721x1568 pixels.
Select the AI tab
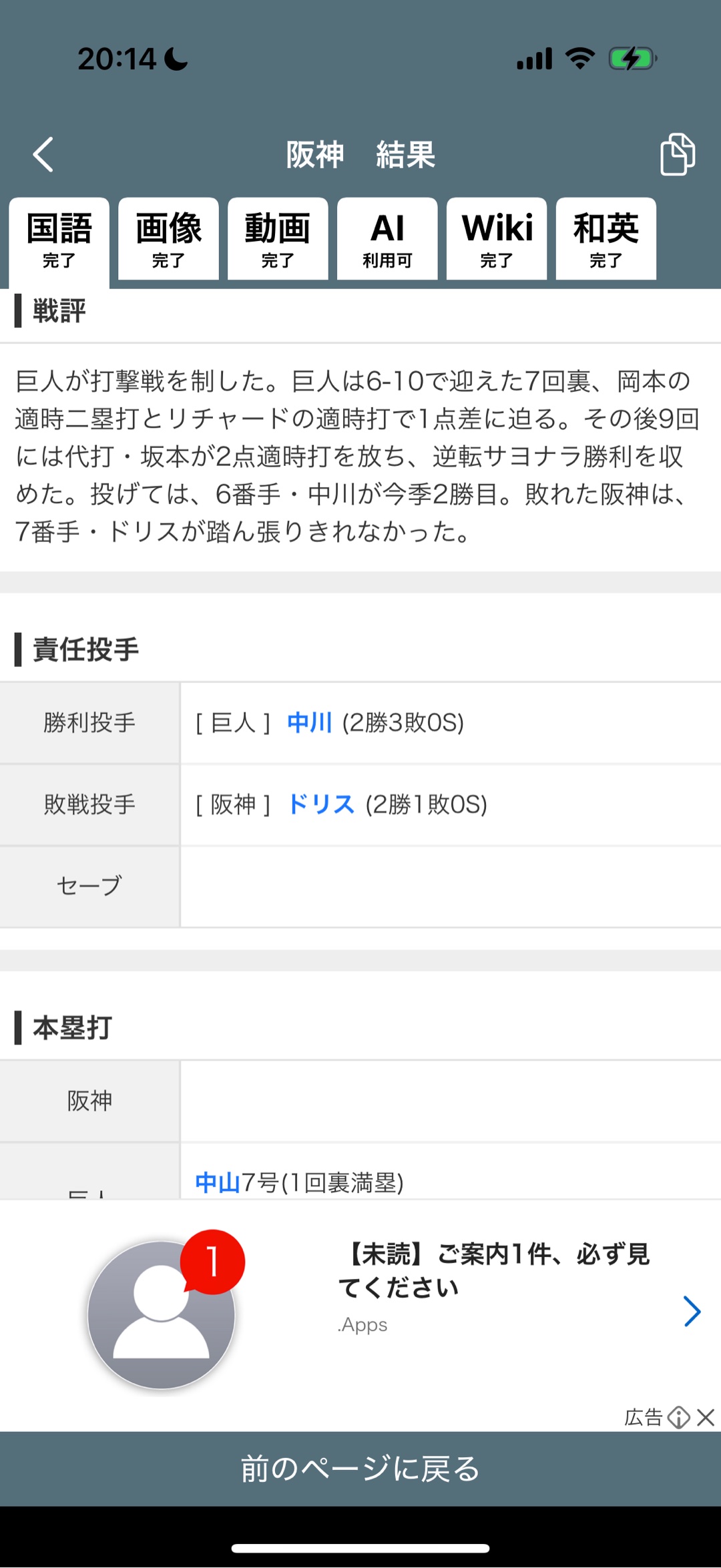[x=387, y=239]
